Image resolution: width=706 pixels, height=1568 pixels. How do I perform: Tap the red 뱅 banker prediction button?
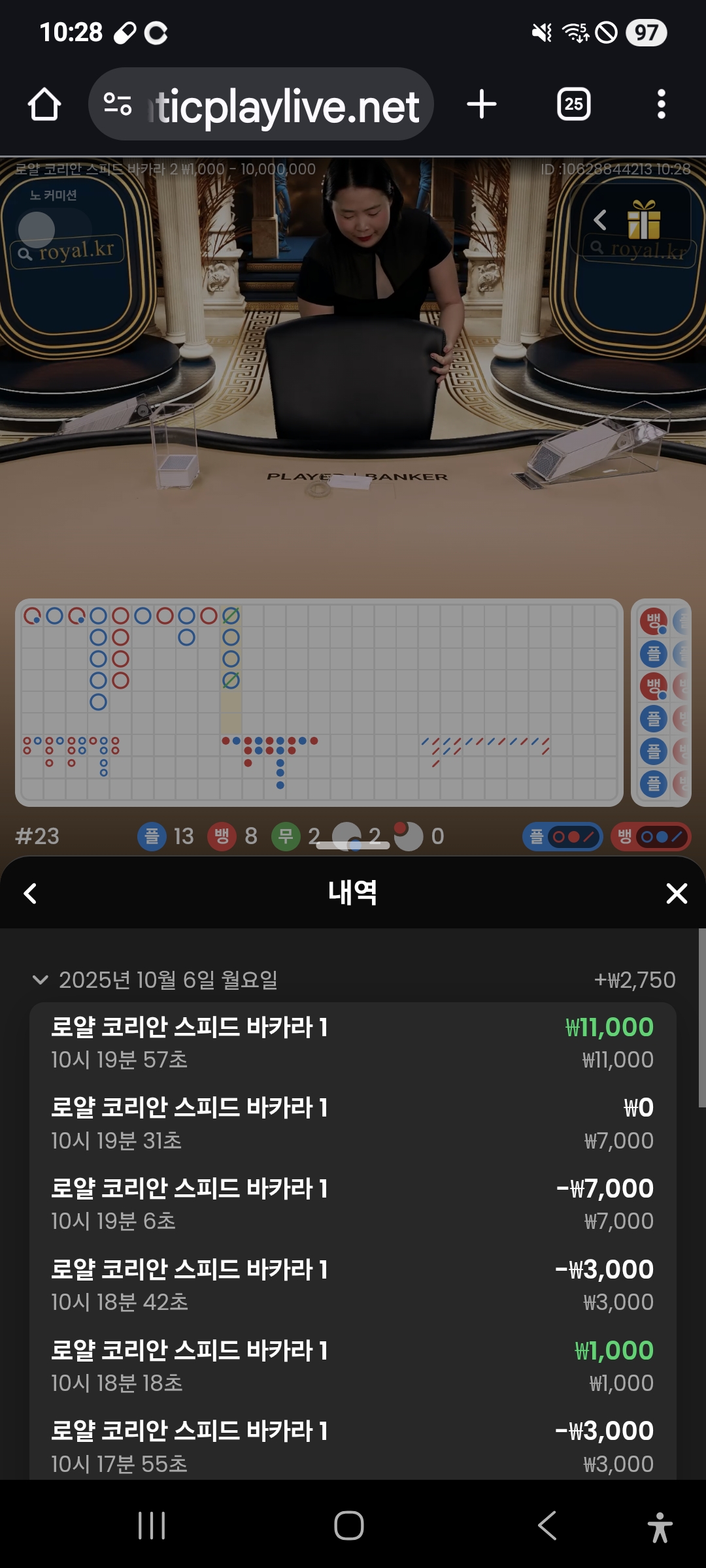point(650,836)
